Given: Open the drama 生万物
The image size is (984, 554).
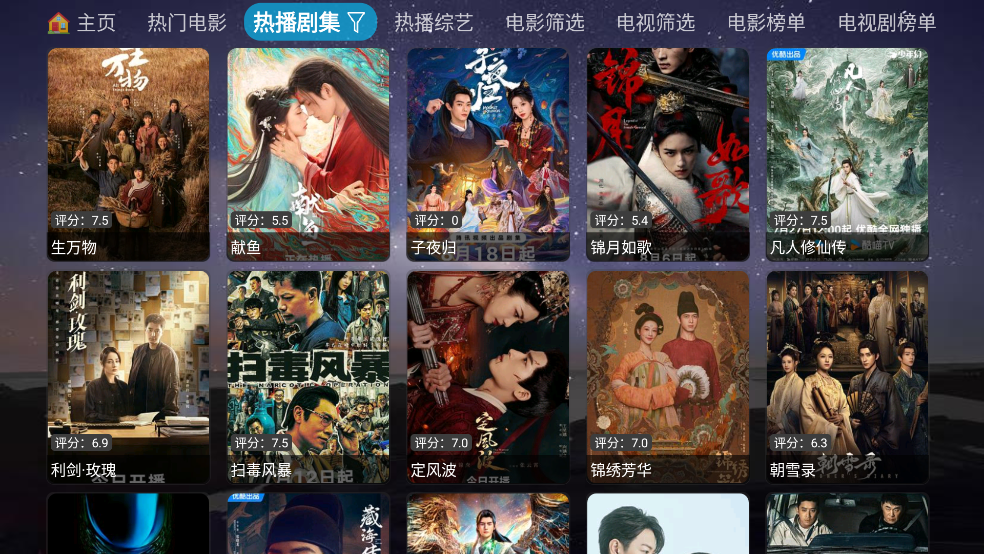Looking at the screenshot, I should tap(129, 155).
